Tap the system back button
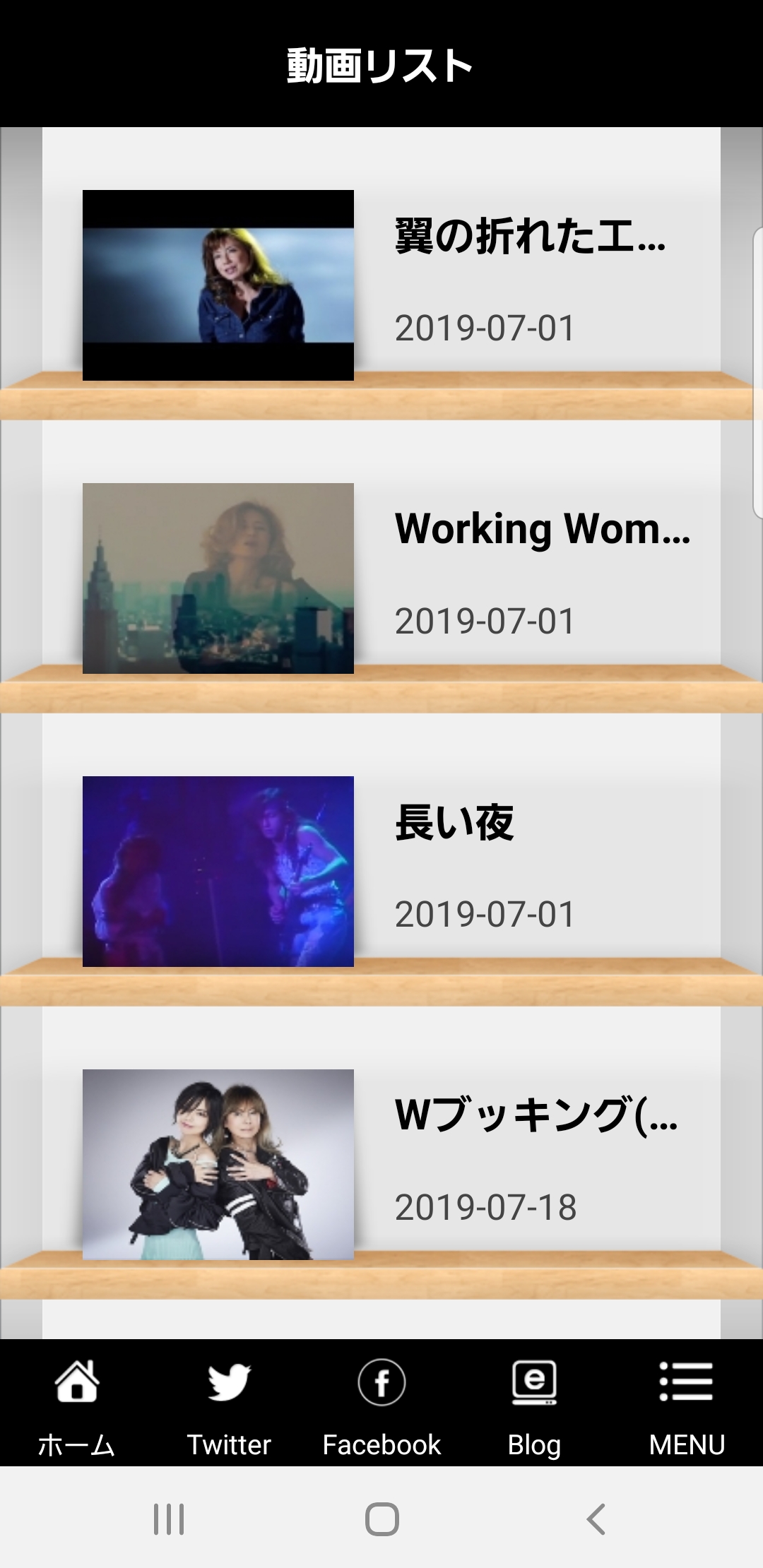Viewport: 763px width, 1568px height. [596, 1519]
